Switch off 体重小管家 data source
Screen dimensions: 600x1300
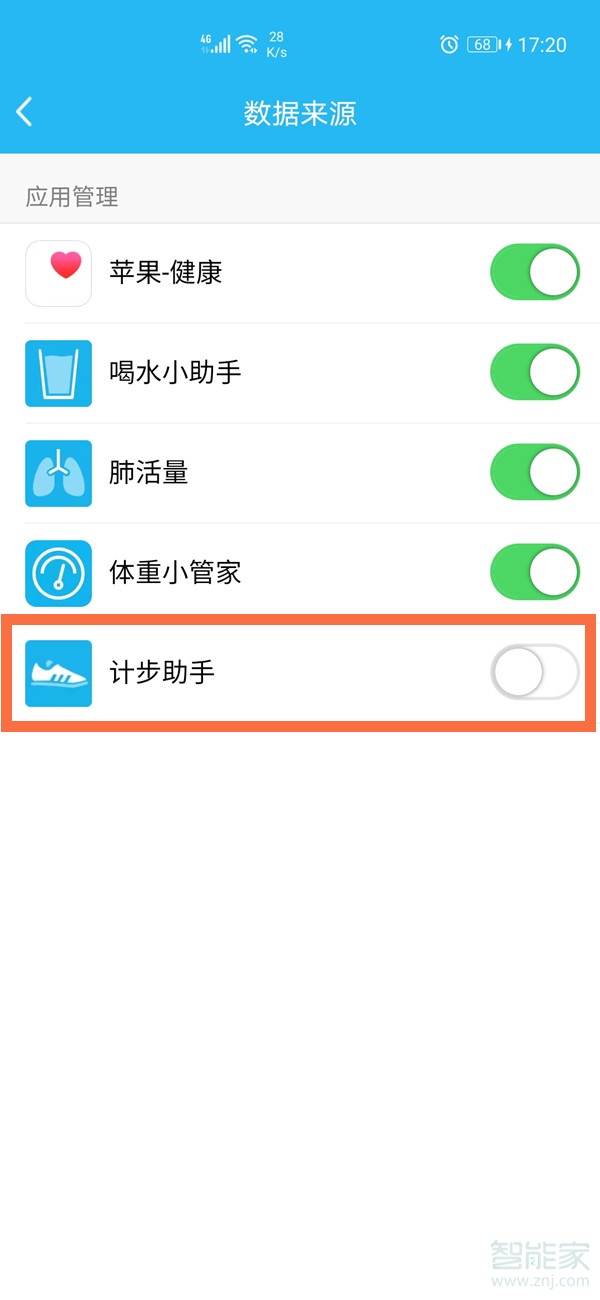[x=534, y=572]
